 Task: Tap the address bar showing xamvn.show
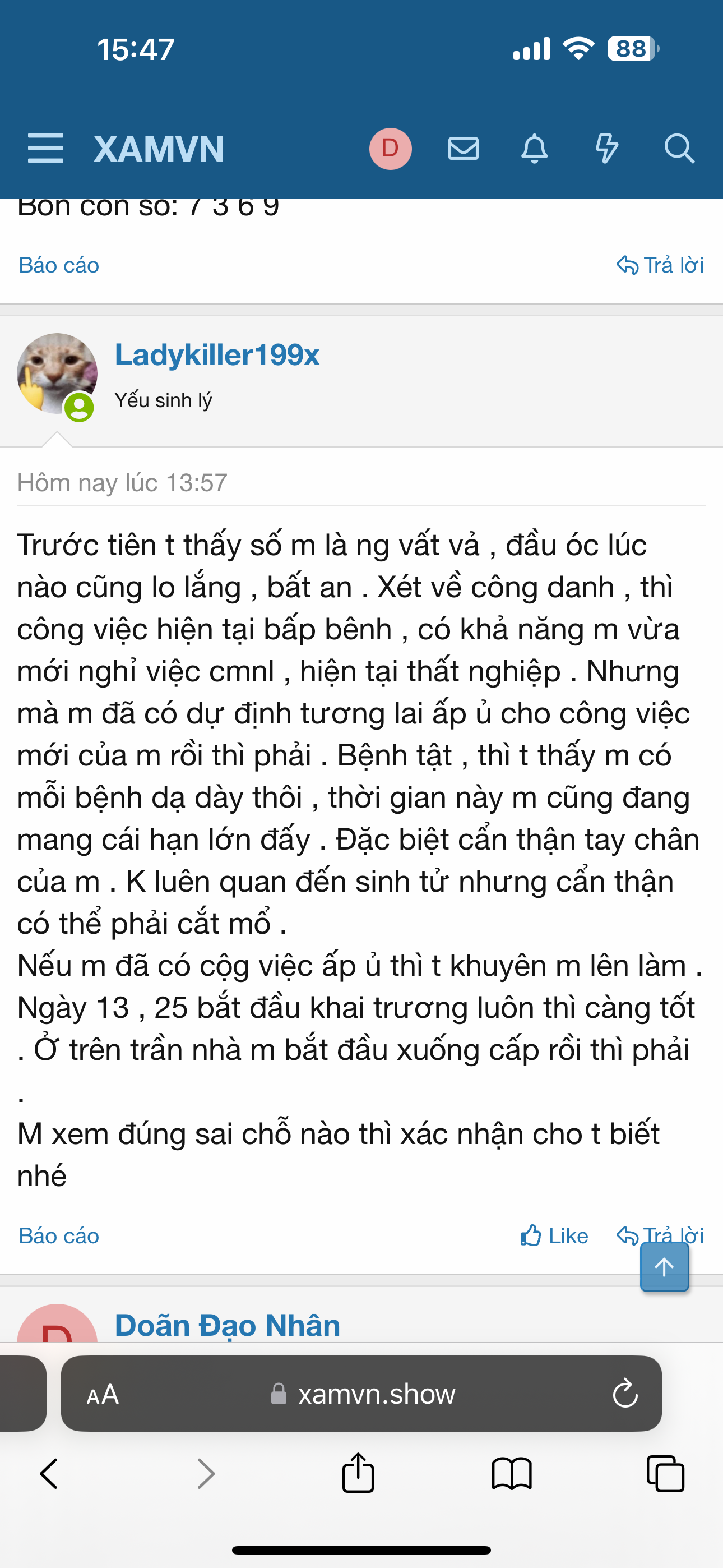point(377,1395)
